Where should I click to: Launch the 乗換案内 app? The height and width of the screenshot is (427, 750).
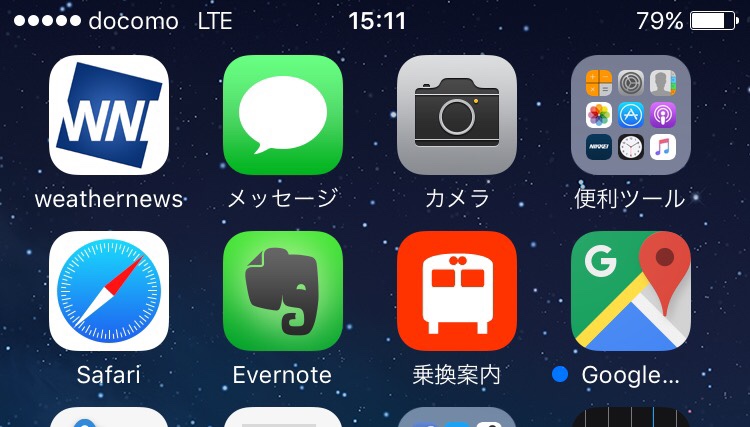(x=457, y=291)
